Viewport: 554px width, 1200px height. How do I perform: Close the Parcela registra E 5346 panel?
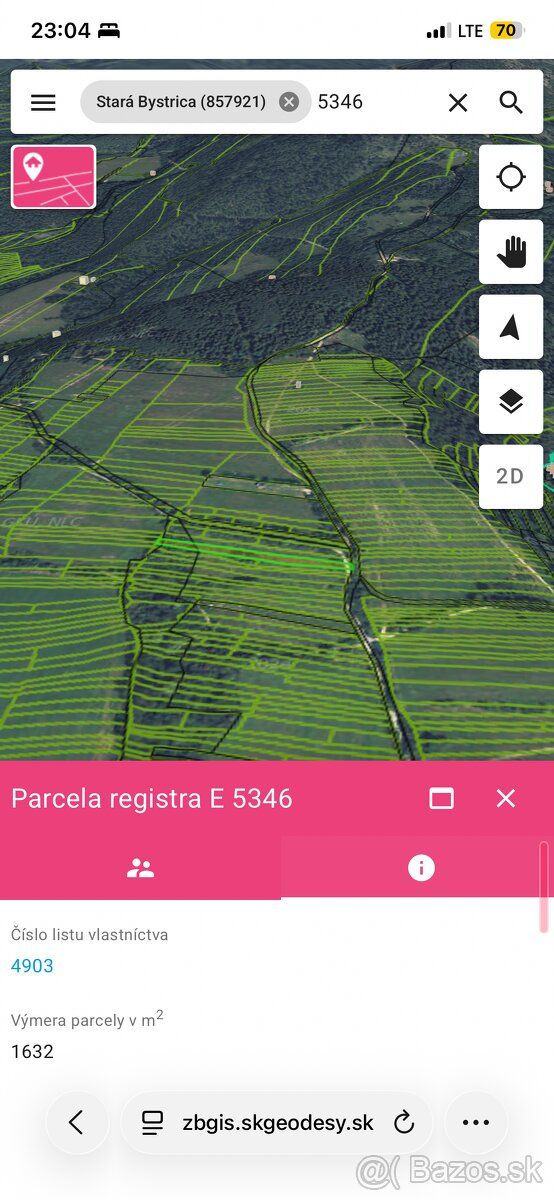506,798
